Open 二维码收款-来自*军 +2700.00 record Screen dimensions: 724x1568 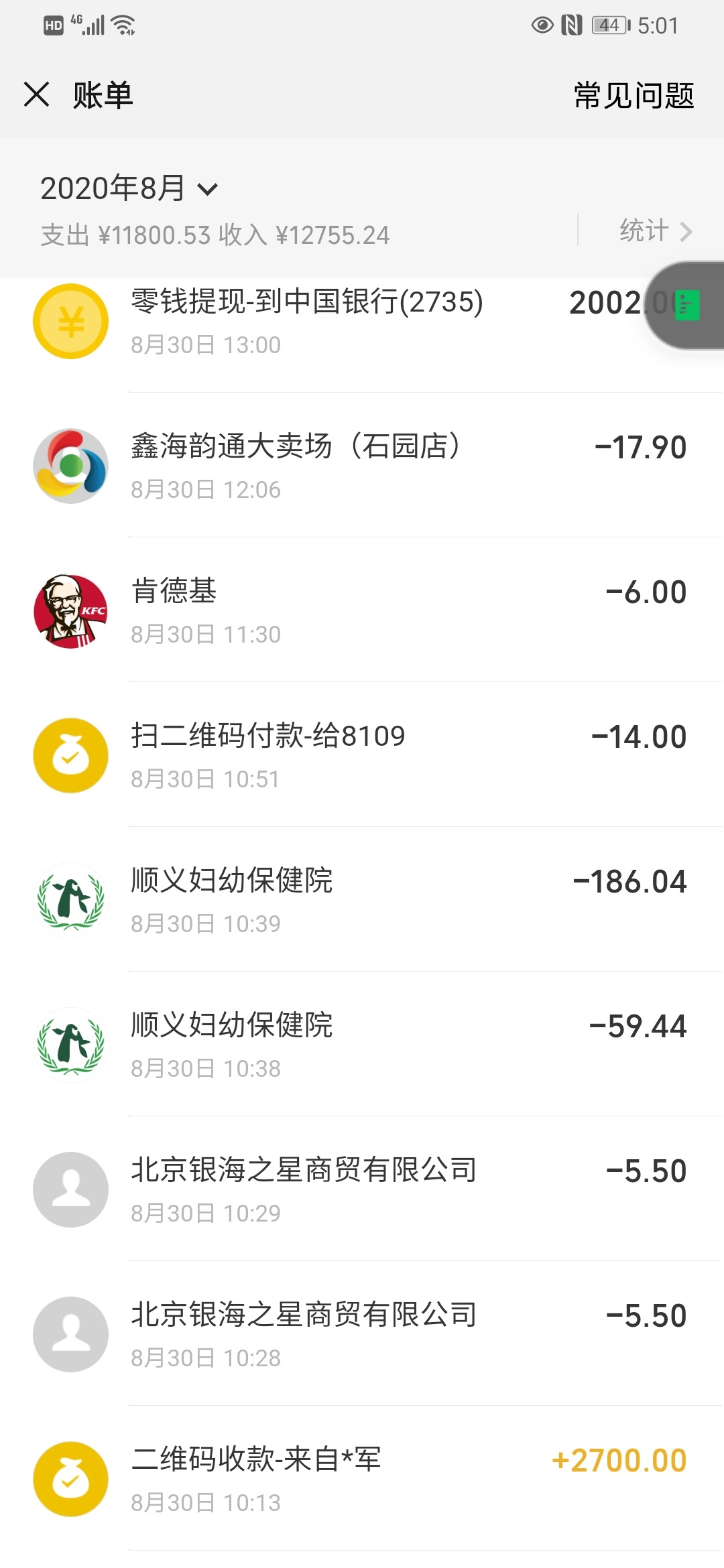[362, 1479]
